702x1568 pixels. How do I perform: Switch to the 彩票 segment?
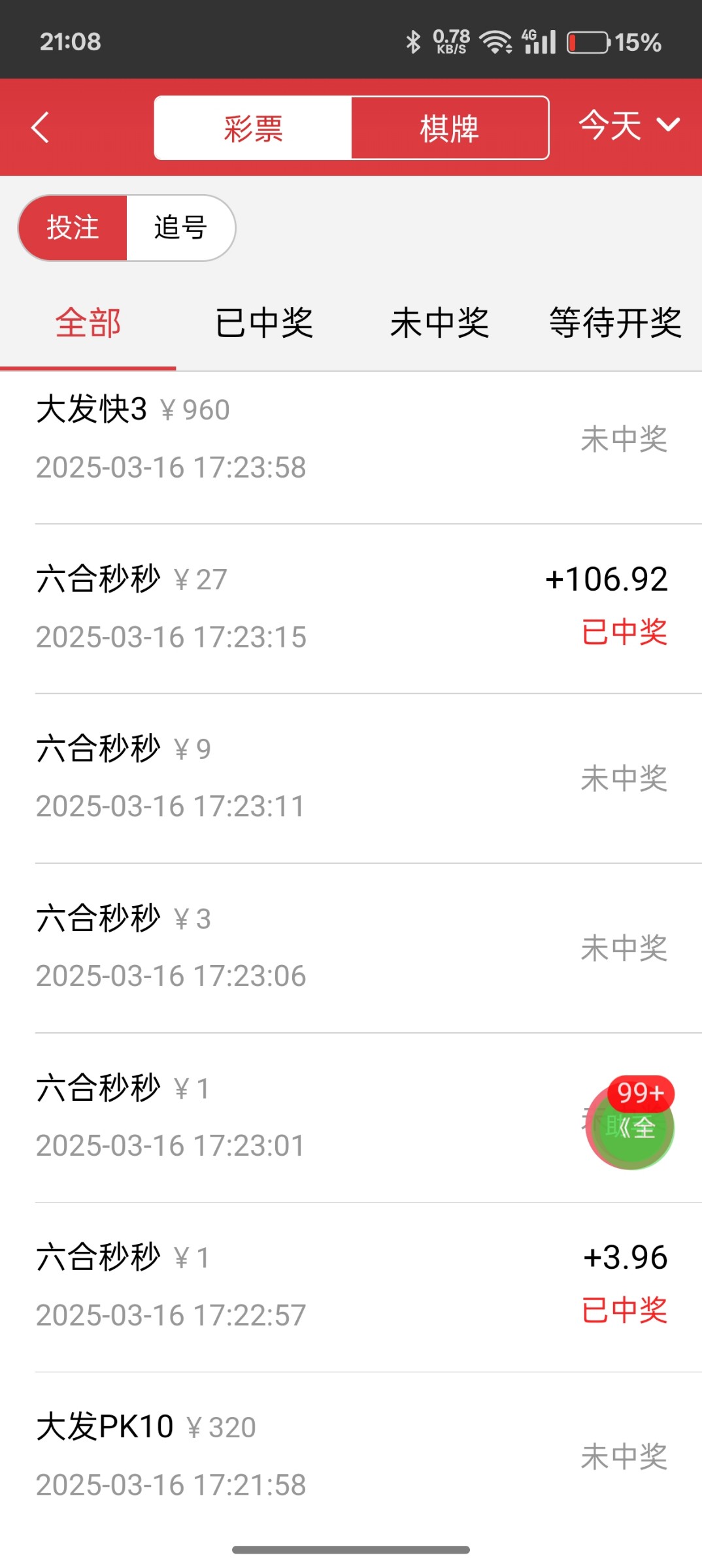(x=253, y=128)
